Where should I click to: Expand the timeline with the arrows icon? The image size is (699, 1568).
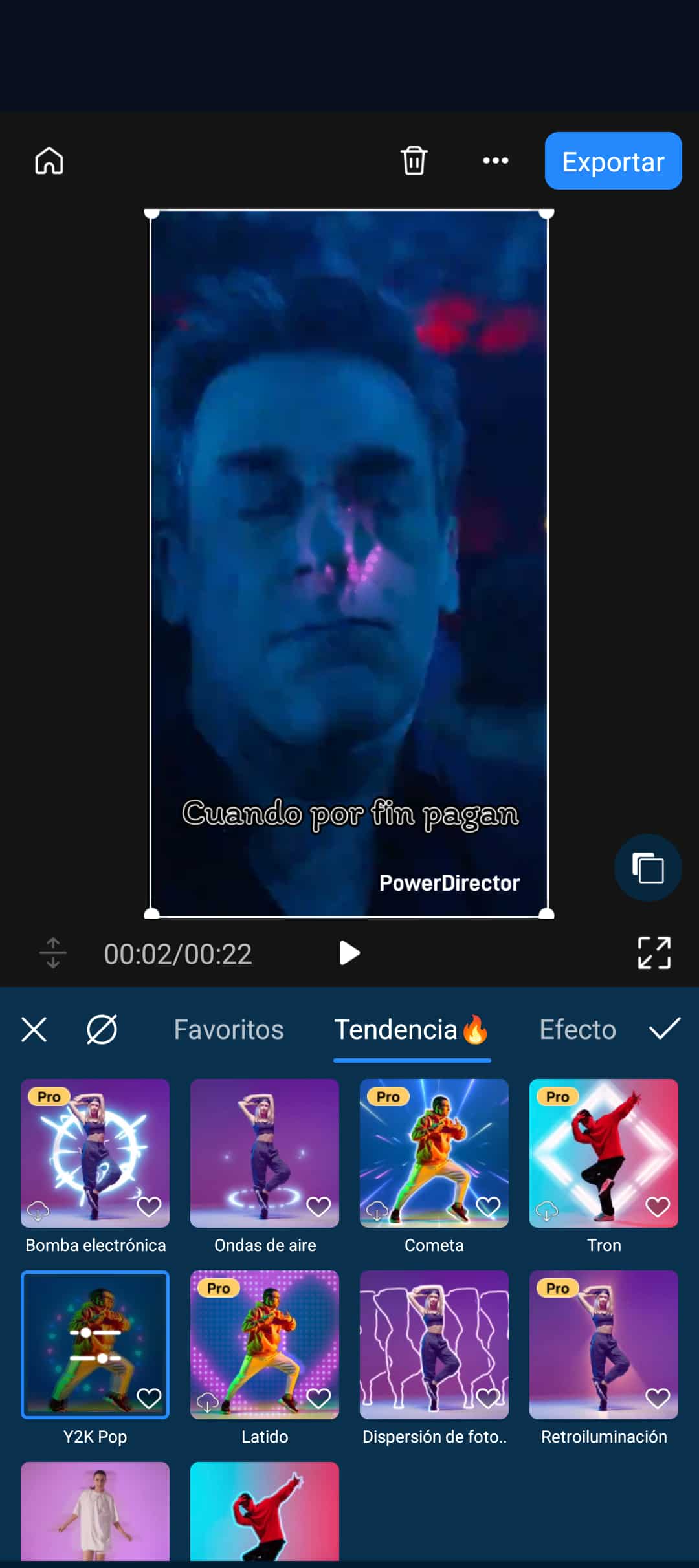coord(52,953)
